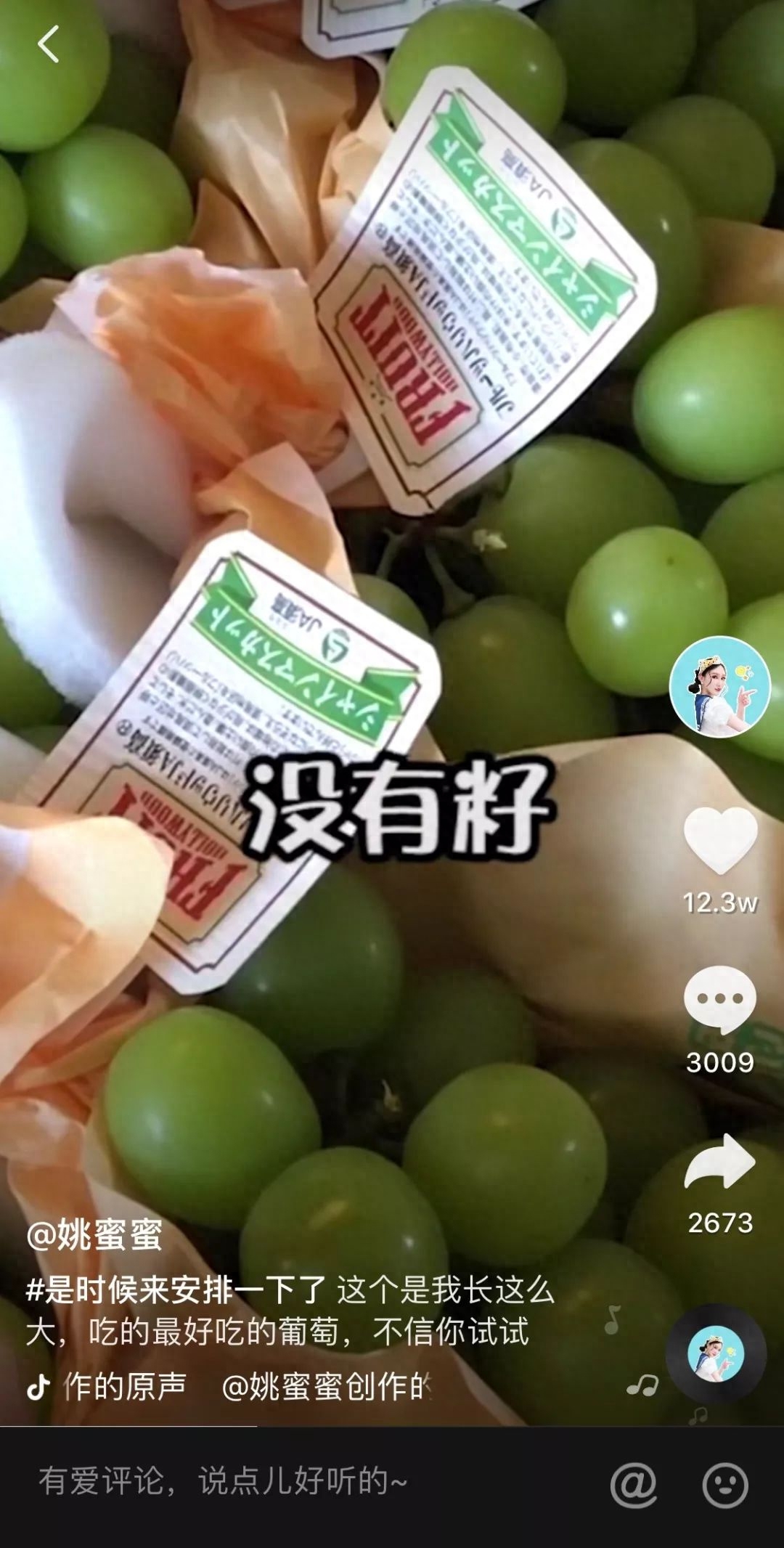Go back using the top-left arrow
The height and width of the screenshot is (1548, 784).
(48, 44)
